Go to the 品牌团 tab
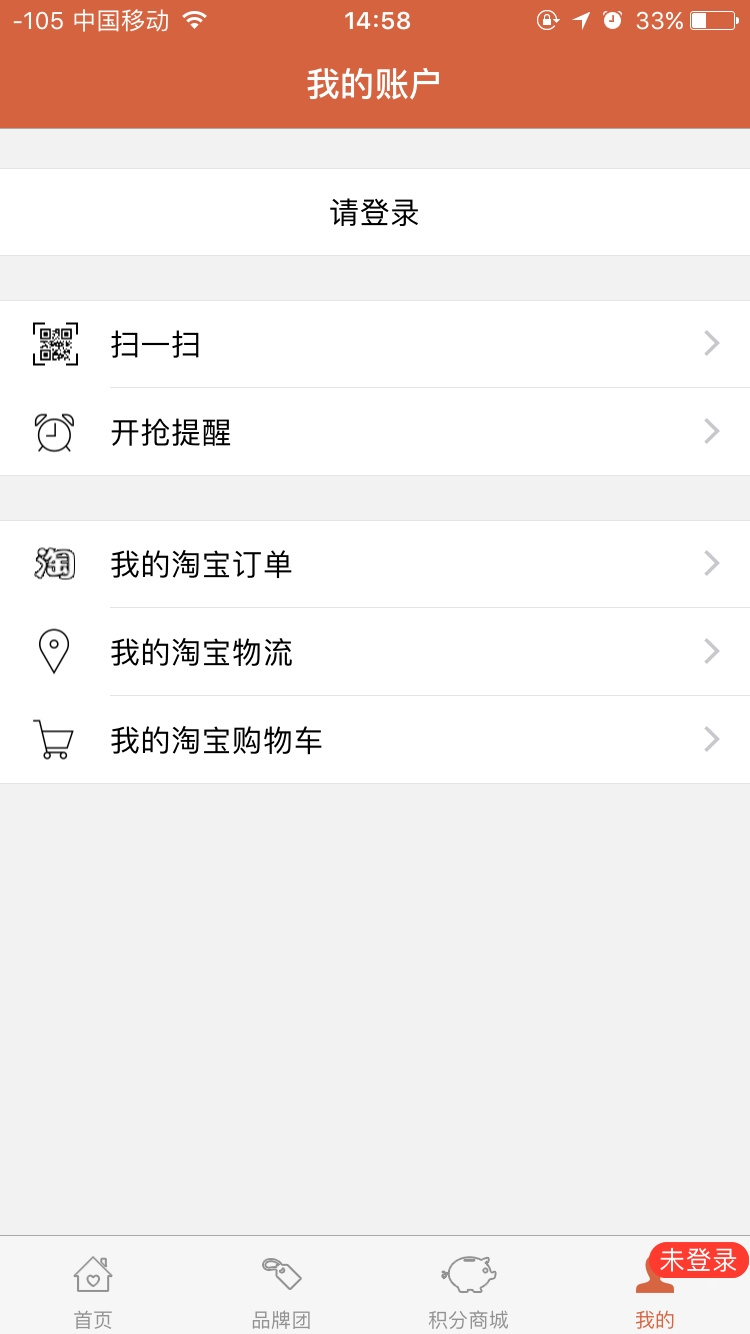 tap(281, 1288)
